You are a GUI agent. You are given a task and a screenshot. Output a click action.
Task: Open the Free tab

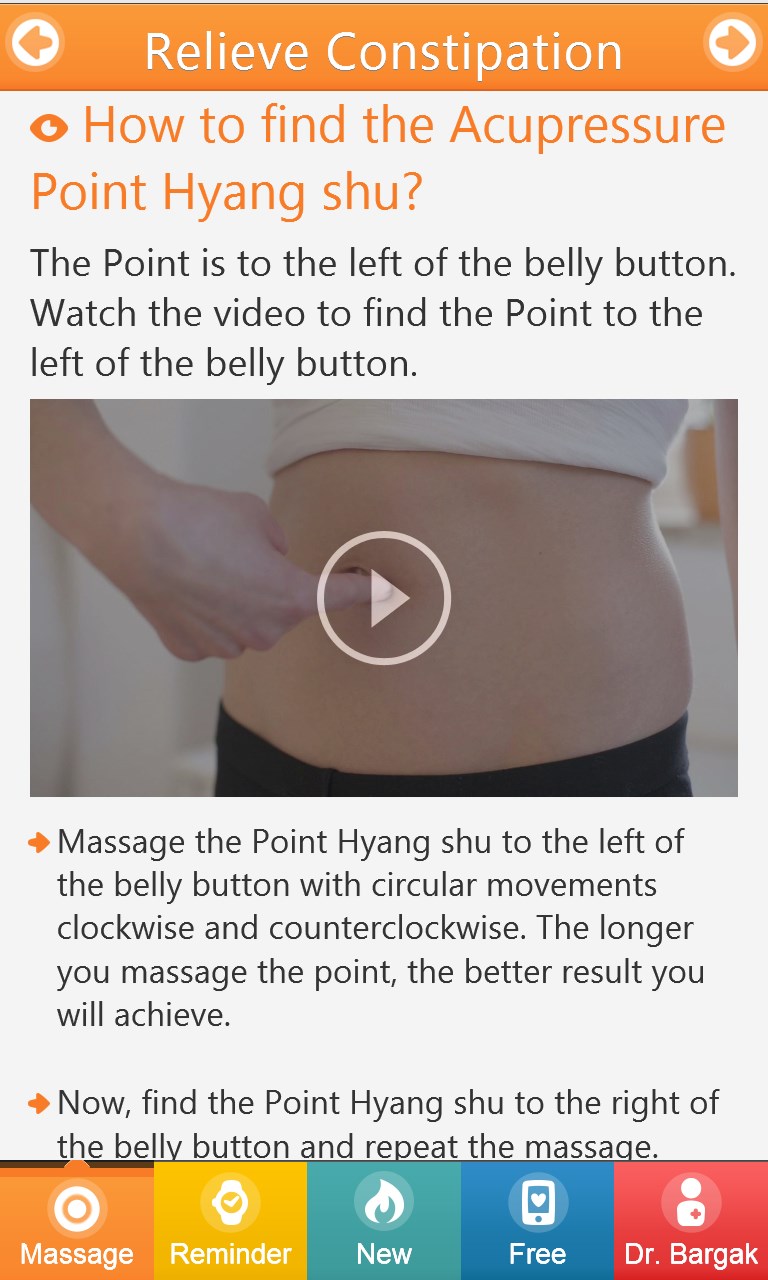pyautogui.click(x=537, y=1222)
